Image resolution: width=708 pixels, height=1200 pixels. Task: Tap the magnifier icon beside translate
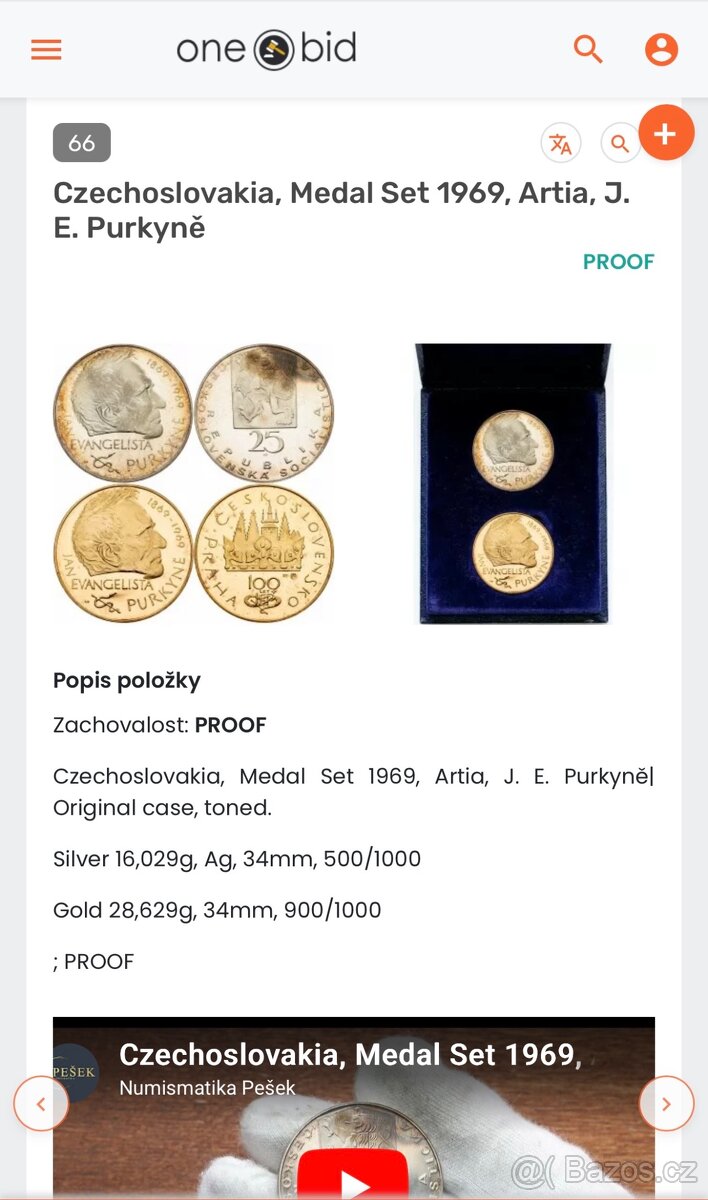point(620,144)
